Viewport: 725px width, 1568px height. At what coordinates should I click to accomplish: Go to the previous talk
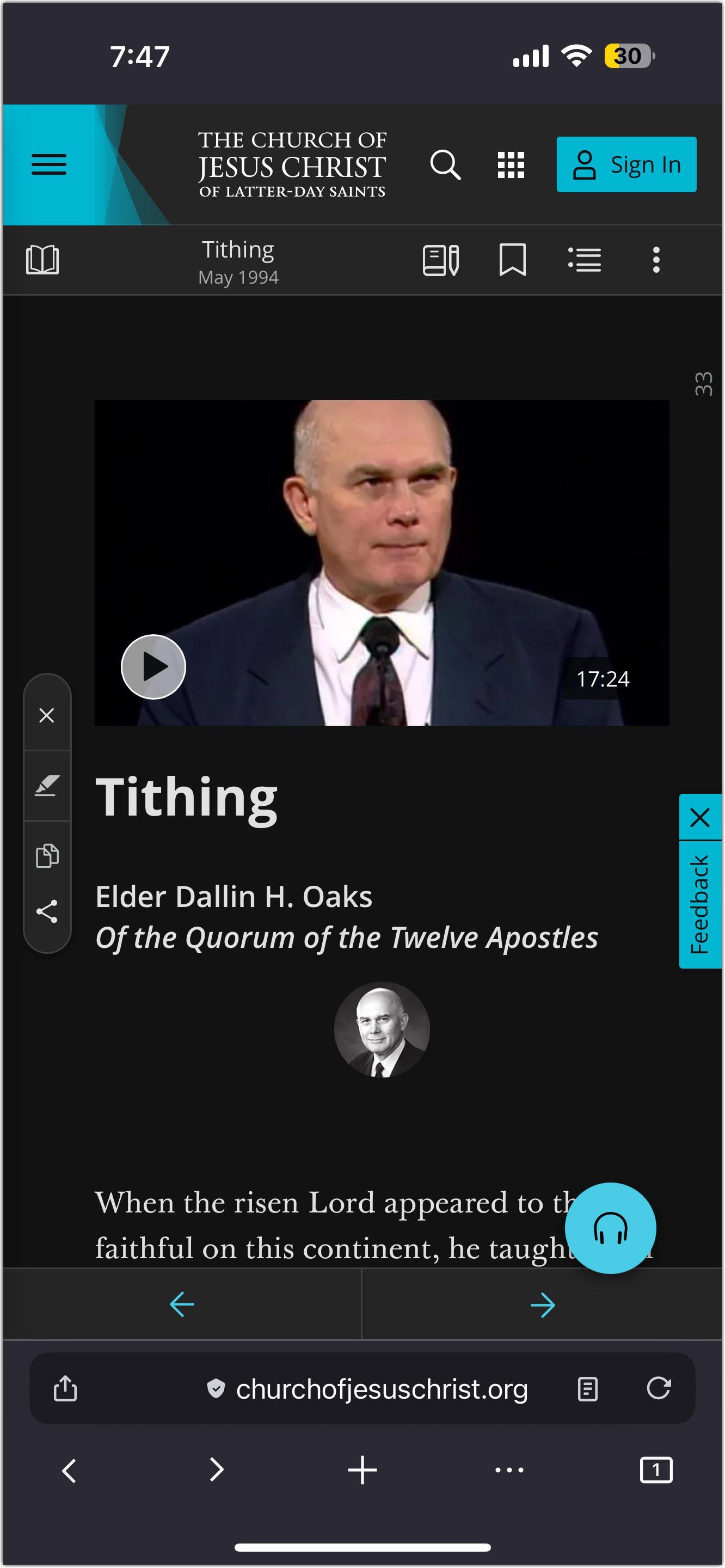[181, 1304]
